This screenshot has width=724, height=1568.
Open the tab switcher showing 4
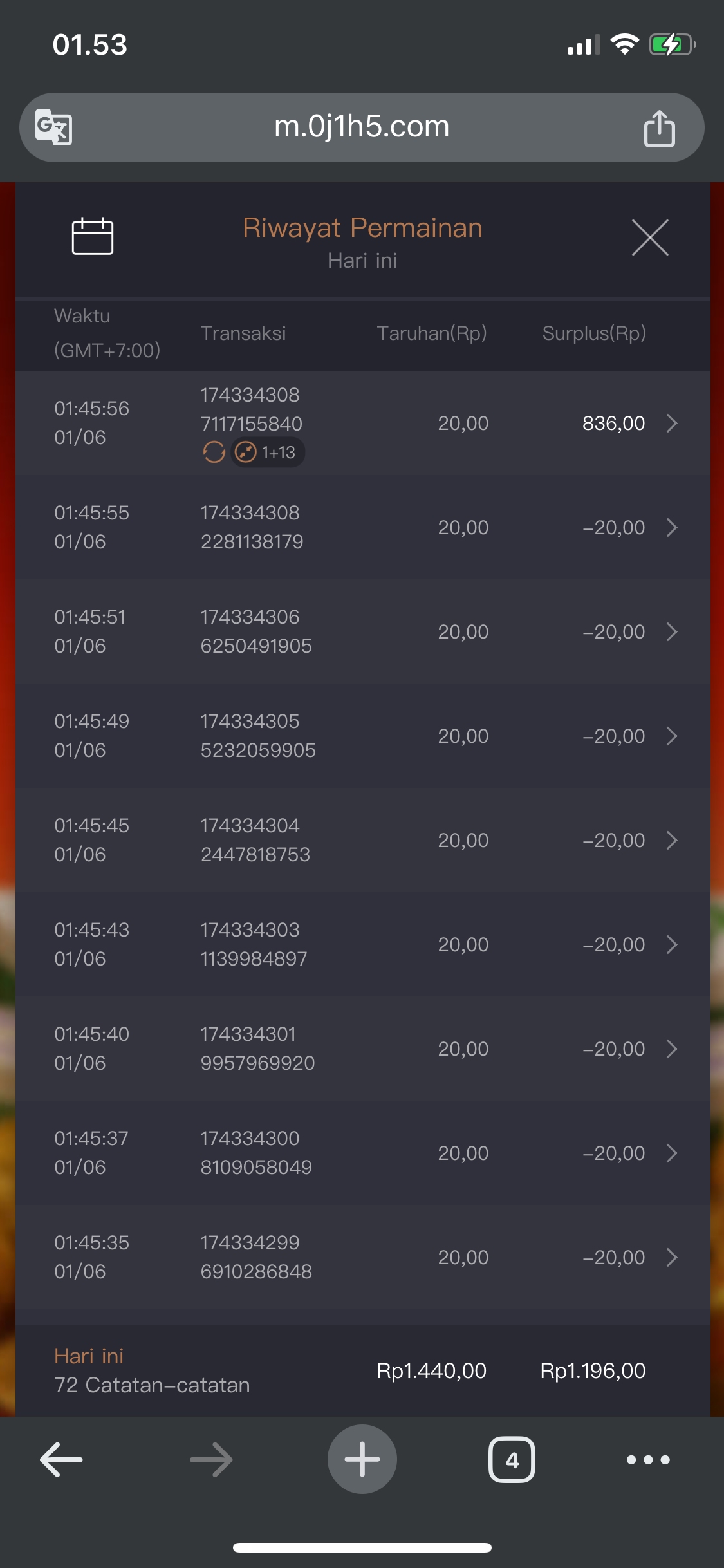tap(512, 1459)
